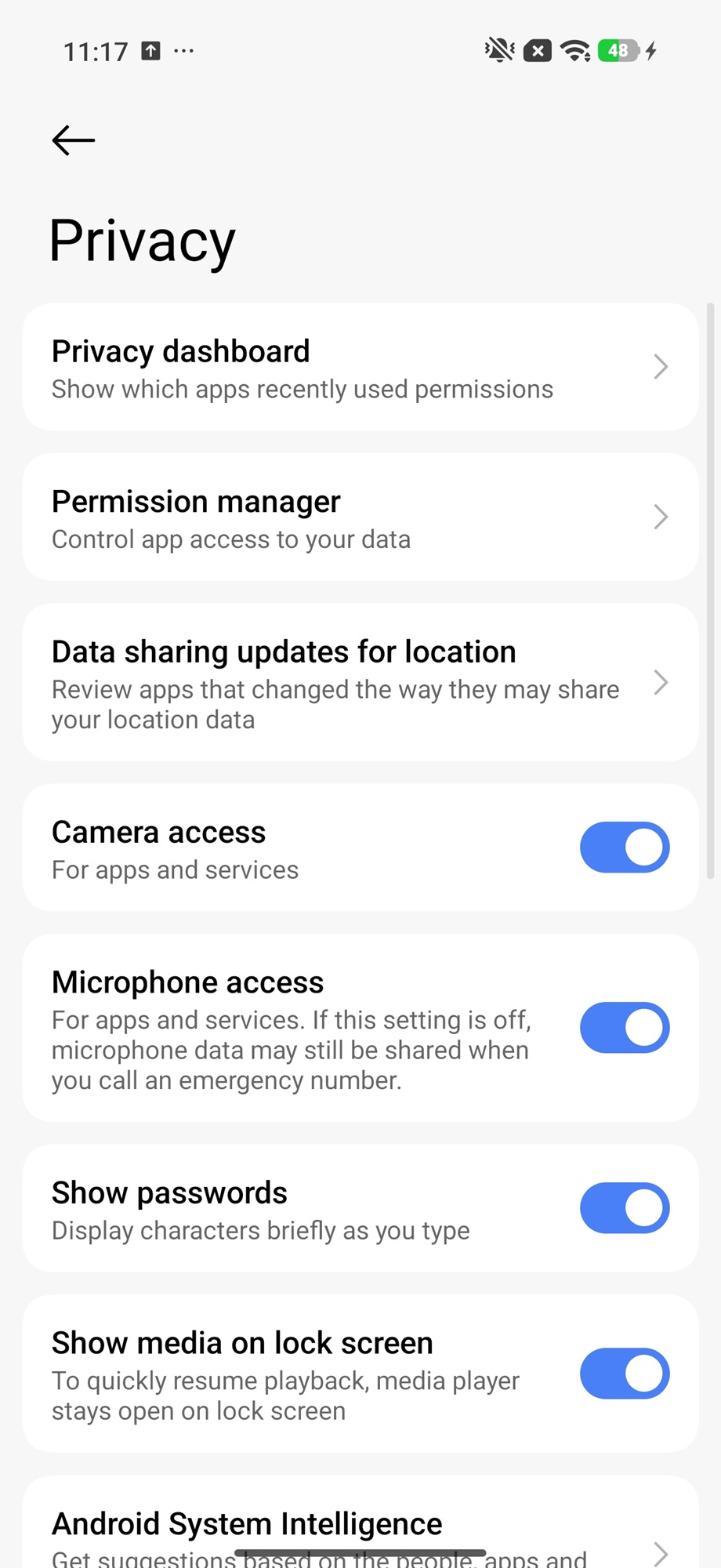Toggle Show passwords off
This screenshot has width=721, height=1568.
624,1208
